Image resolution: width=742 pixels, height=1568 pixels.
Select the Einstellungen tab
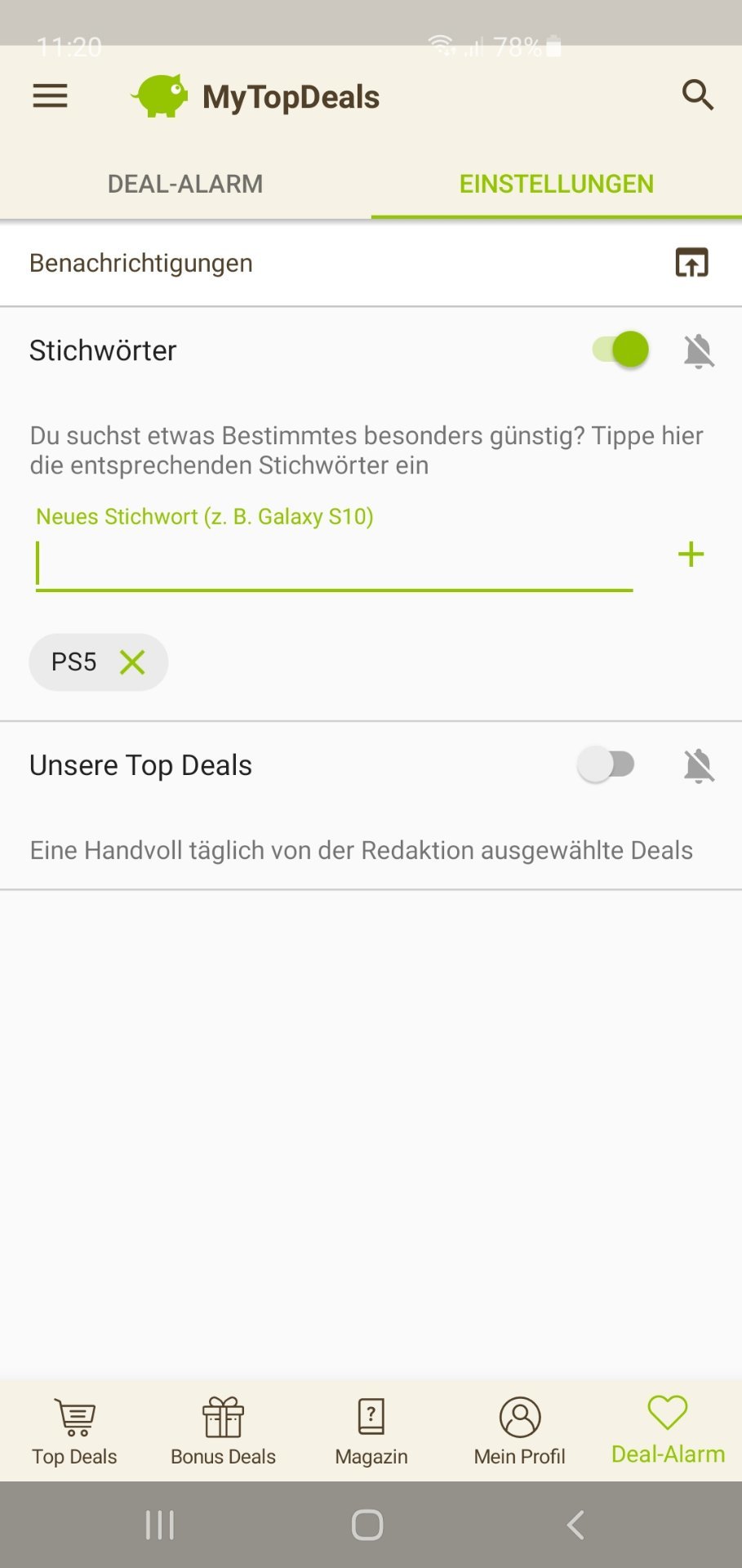coord(556,184)
